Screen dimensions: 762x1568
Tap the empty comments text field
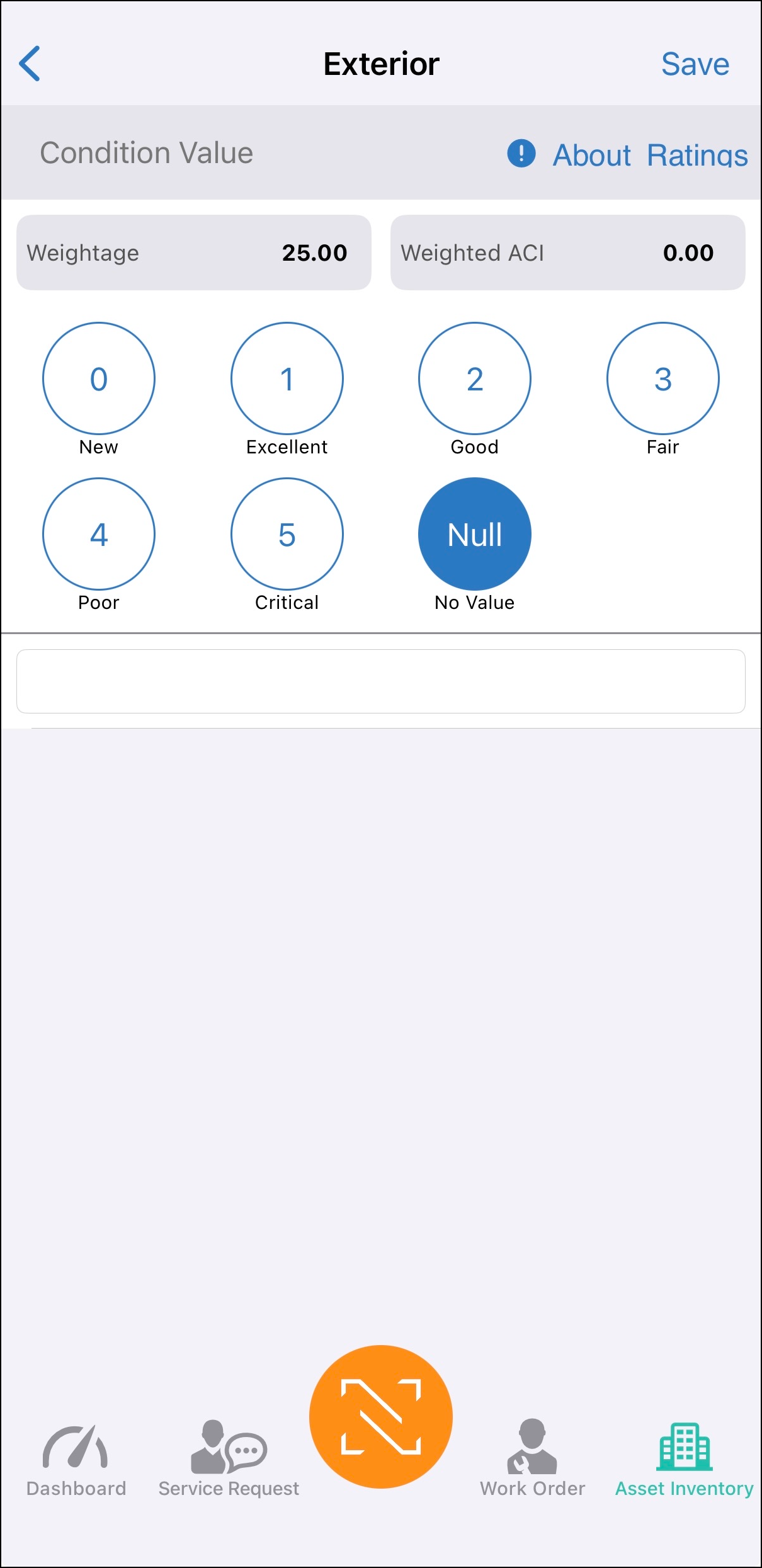click(380, 681)
